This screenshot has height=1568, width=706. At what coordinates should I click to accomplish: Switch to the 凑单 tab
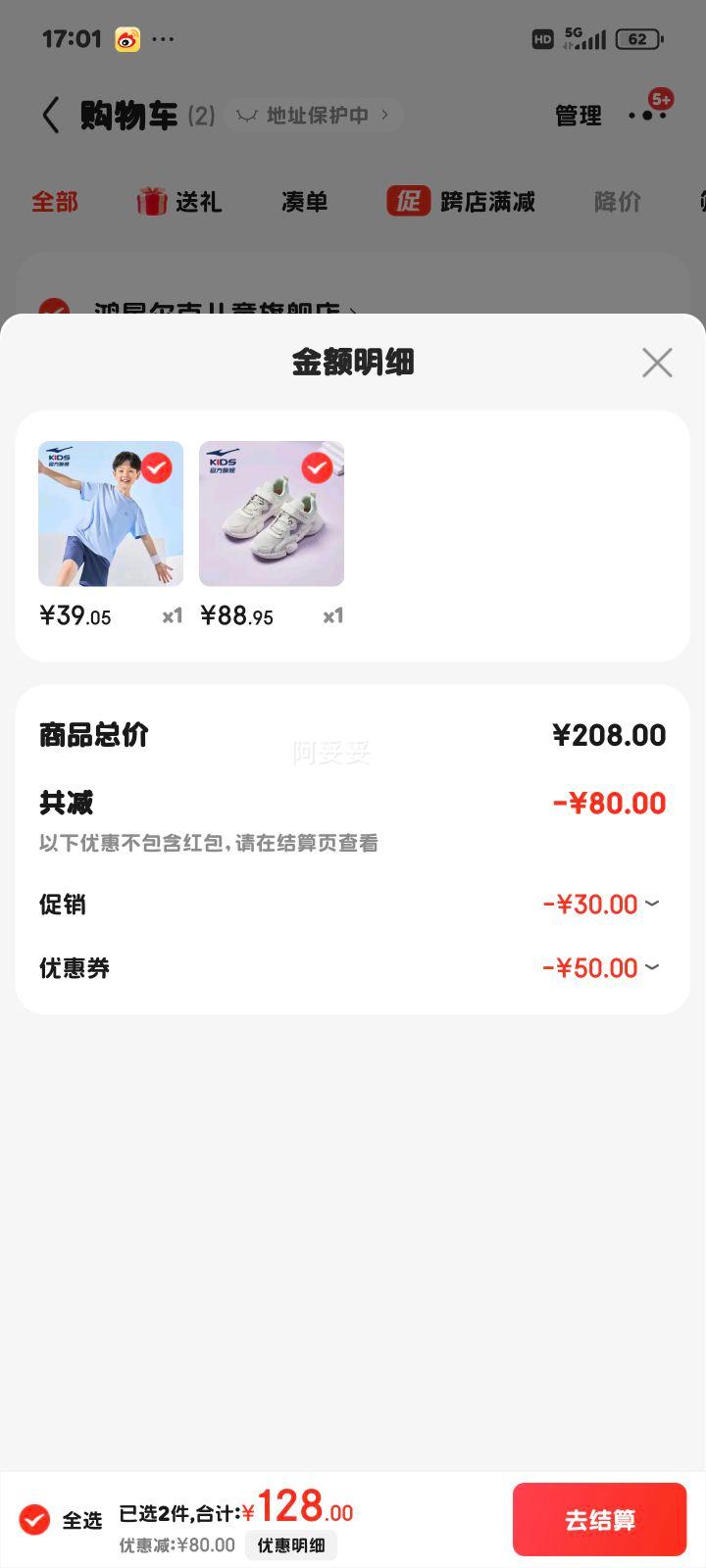point(304,202)
